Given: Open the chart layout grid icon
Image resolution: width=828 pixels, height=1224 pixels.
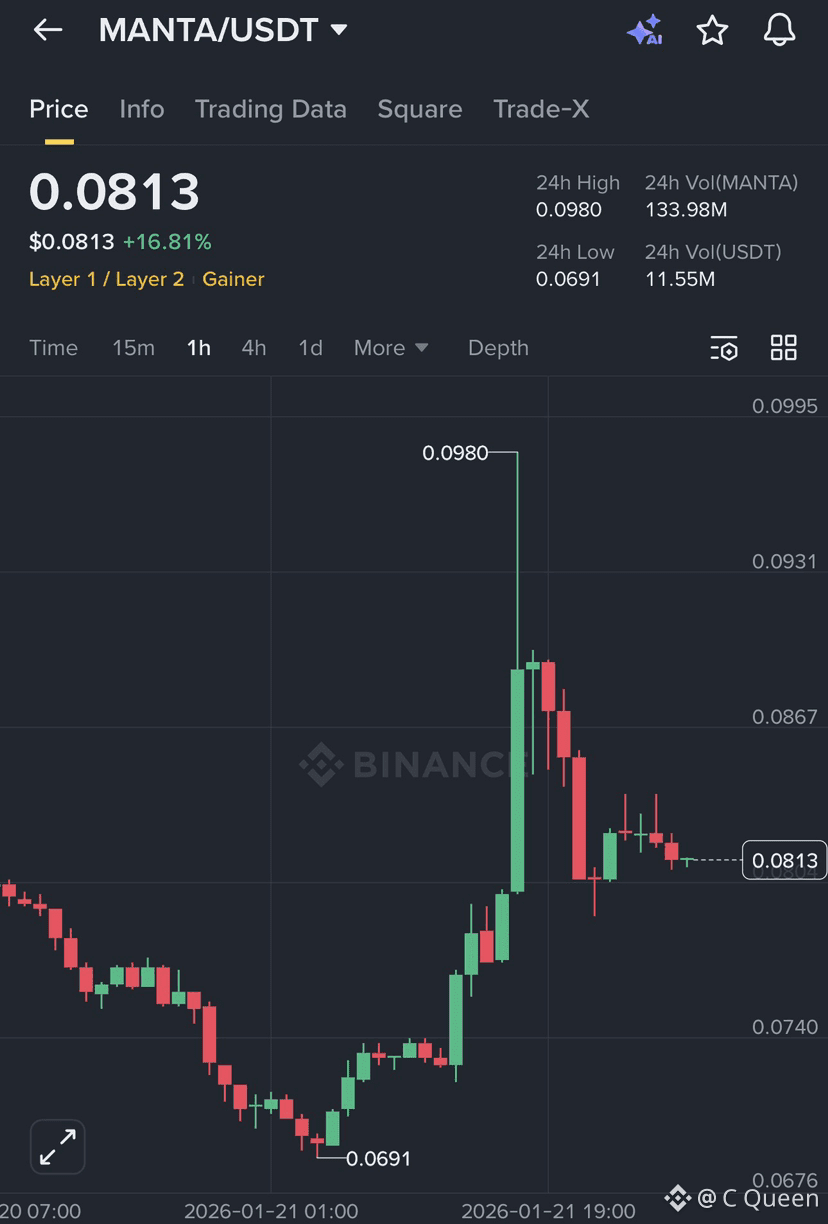Looking at the screenshot, I should (783, 348).
